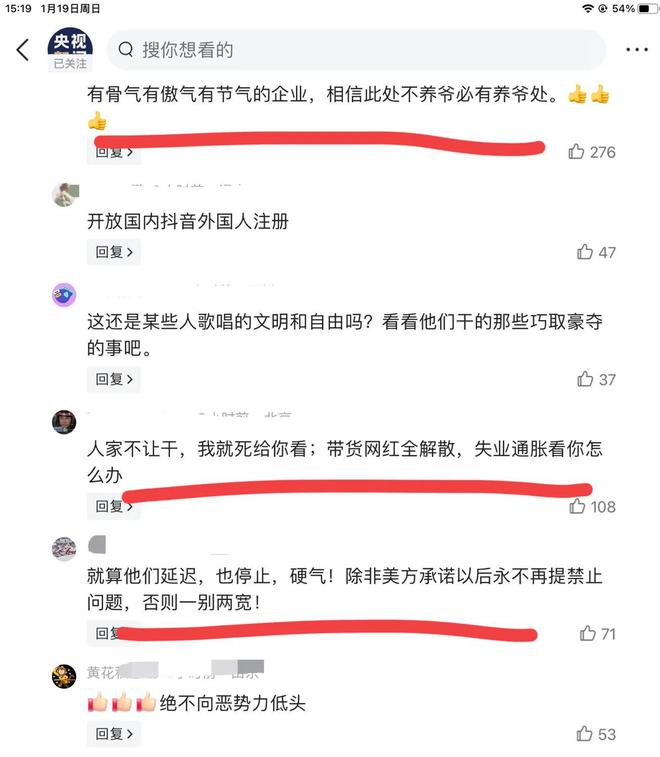
Task: Open avatar of user 黄花
Action: click(x=64, y=675)
